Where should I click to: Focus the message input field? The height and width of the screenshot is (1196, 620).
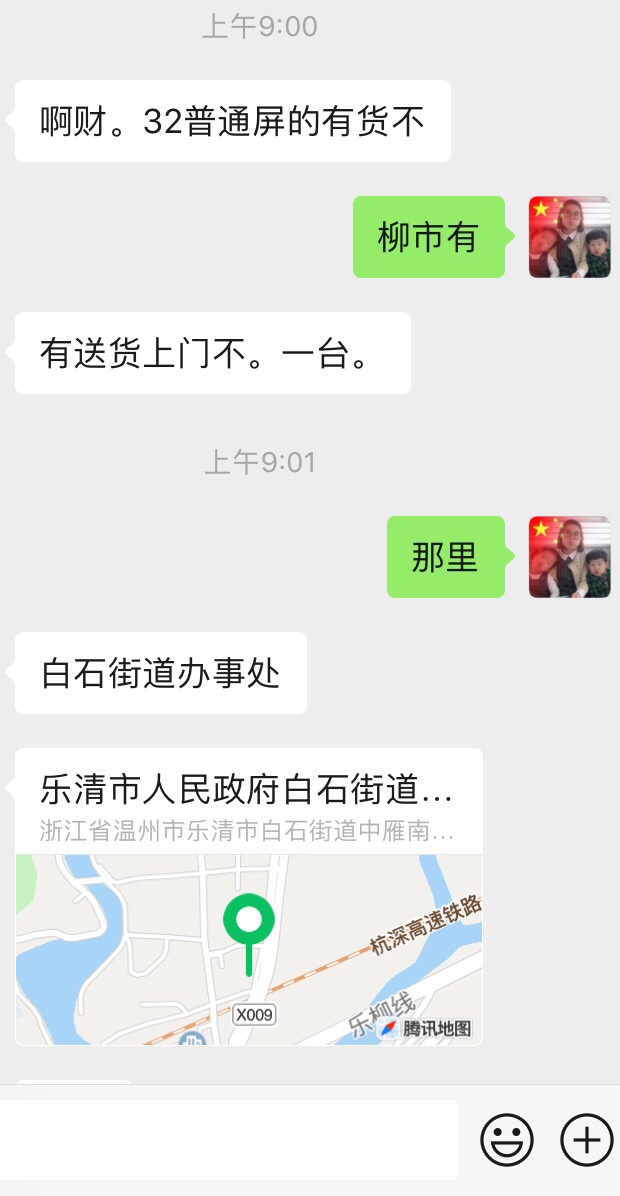pyautogui.click(x=228, y=1139)
